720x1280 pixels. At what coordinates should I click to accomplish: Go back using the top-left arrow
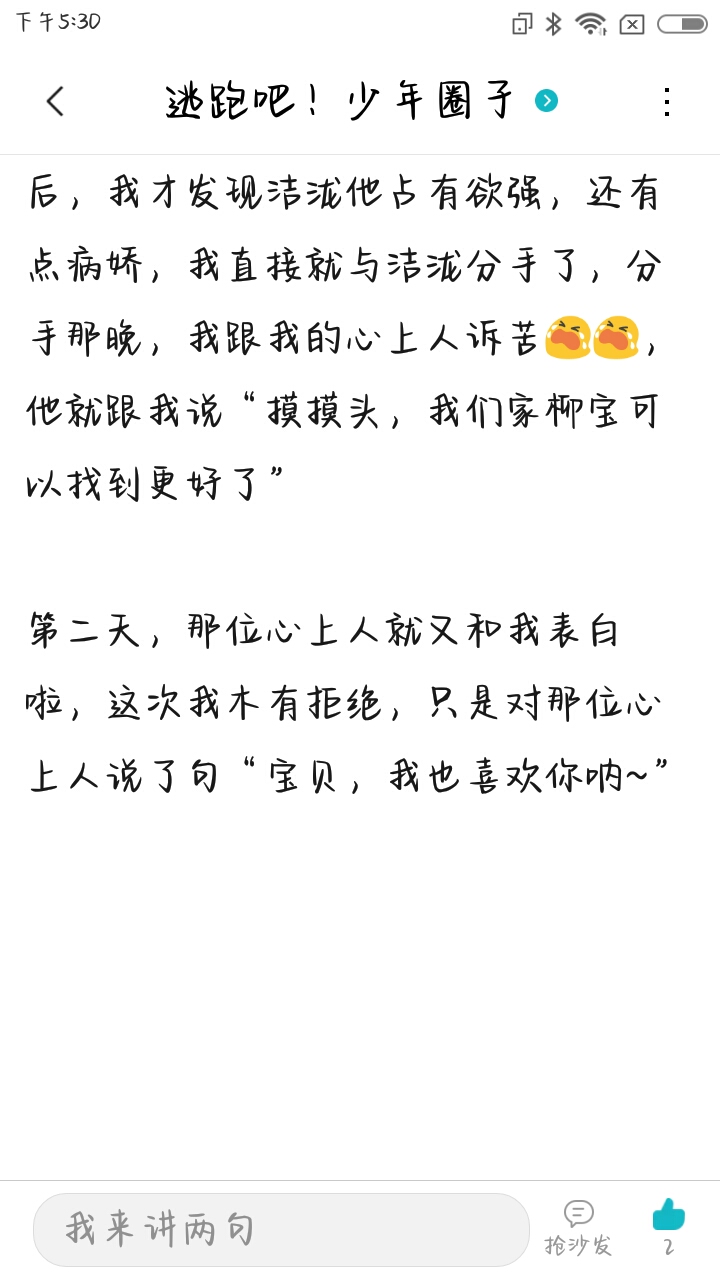(x=55, y=101)
